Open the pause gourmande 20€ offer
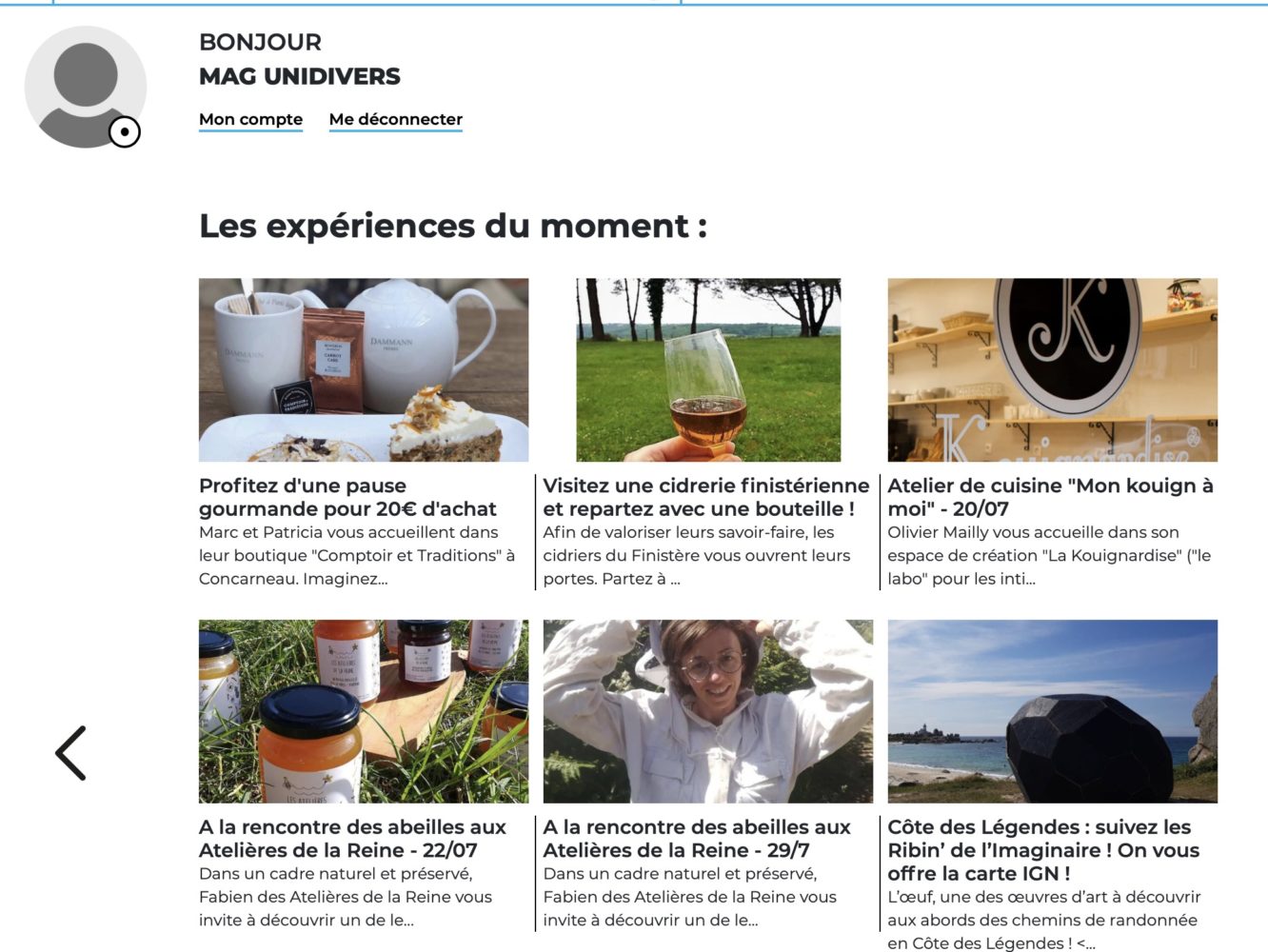This screenshot has height=952, width=1268. point(347,497)
